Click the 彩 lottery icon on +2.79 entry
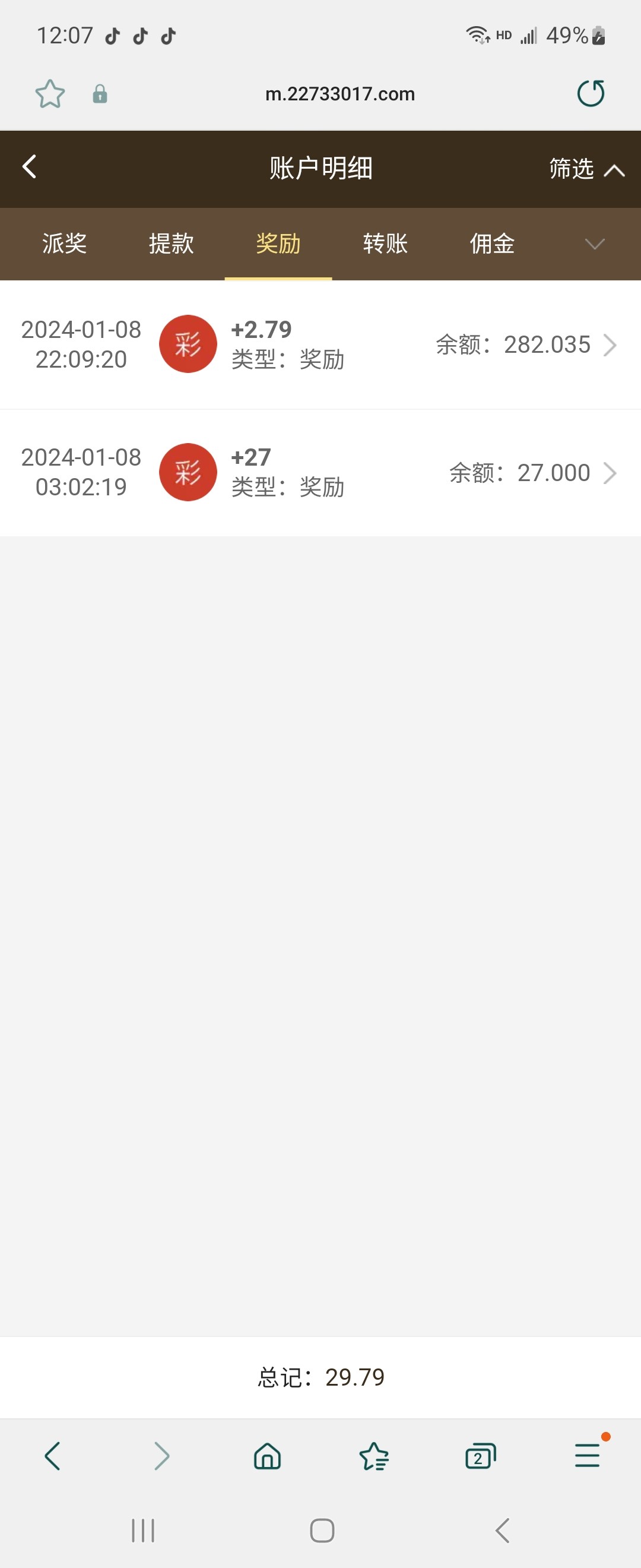The width and height of the screenshot is (641, 1568). point(188,344)
